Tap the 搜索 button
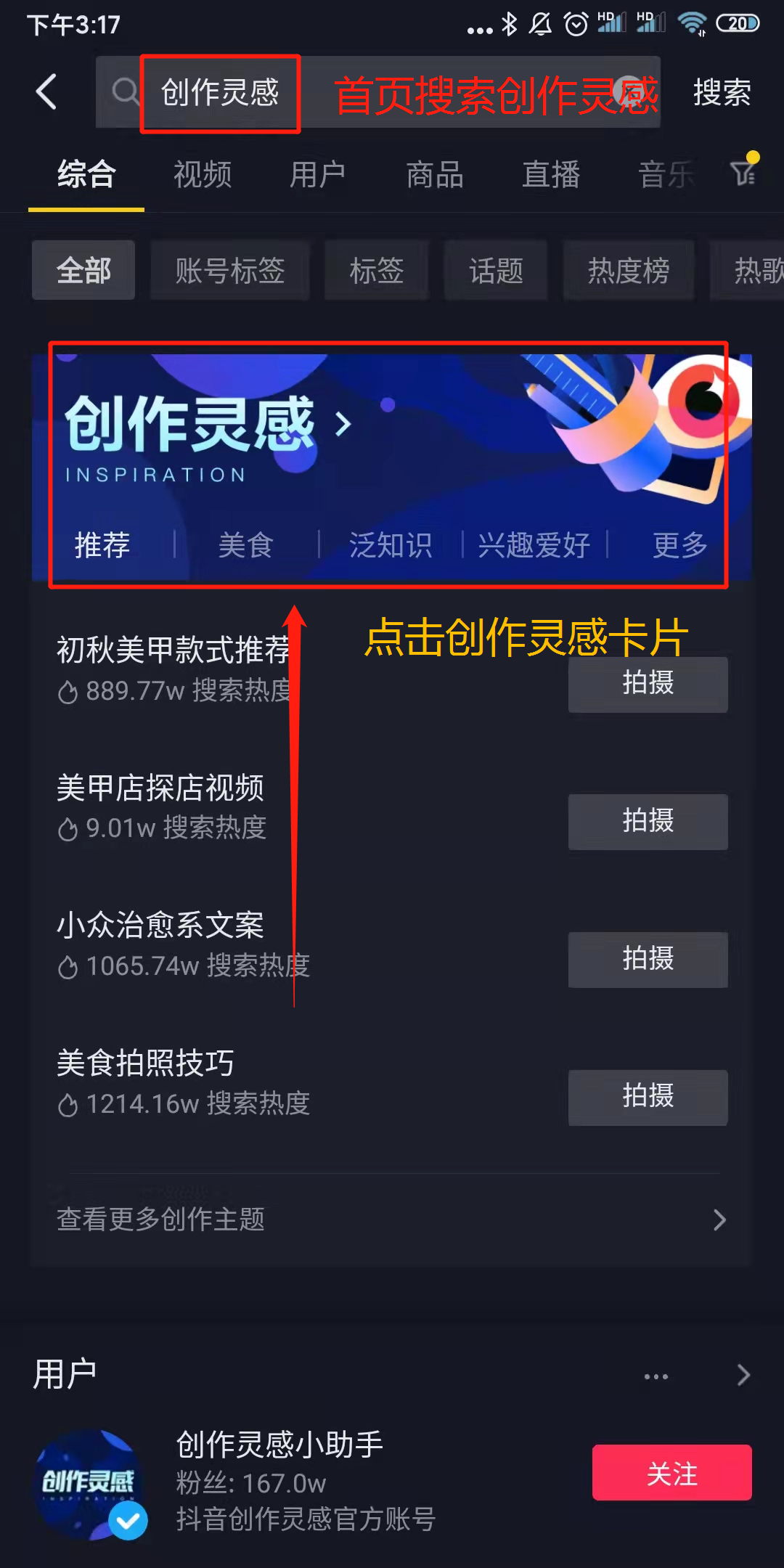This screenshot has height=1568, width=784. point(722,93)
